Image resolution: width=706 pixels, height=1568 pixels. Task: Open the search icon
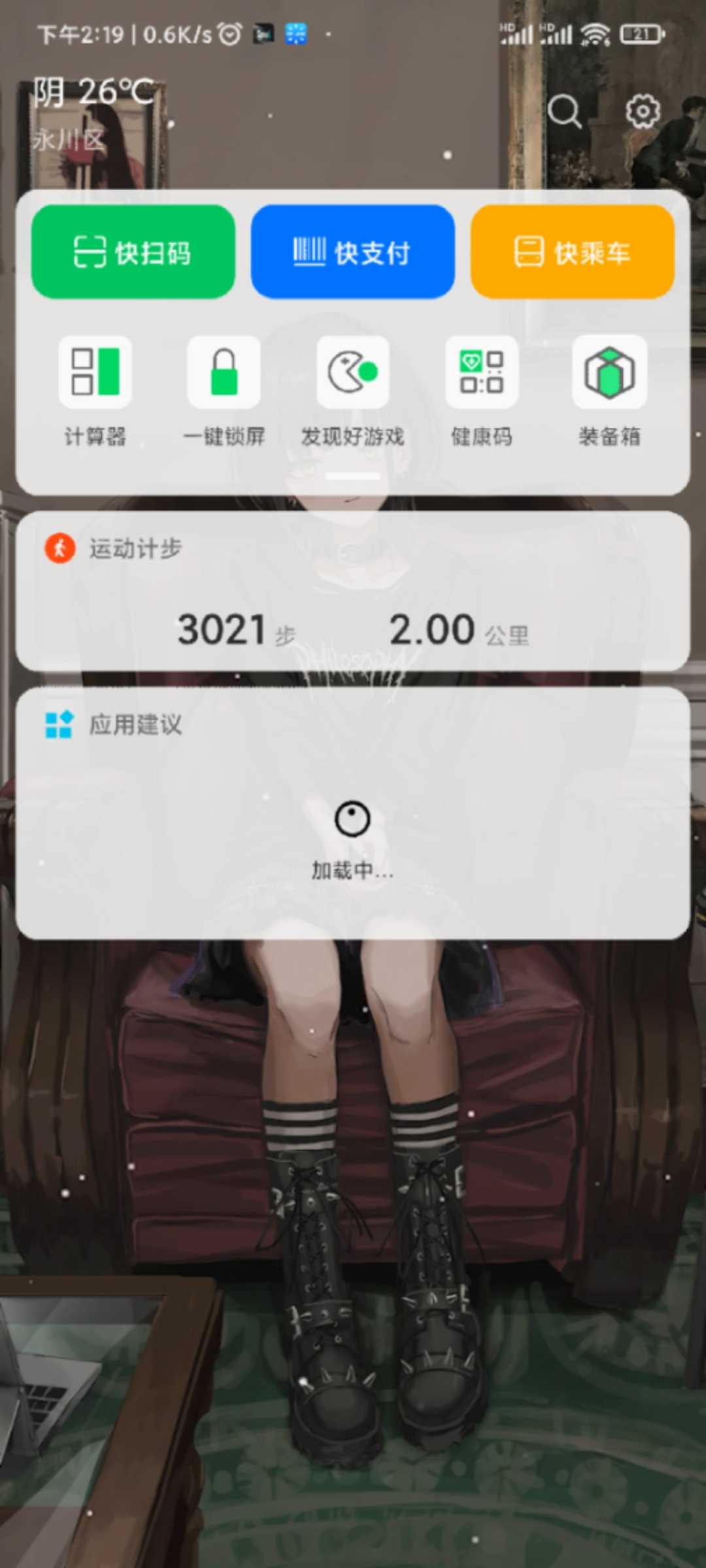tap(564, 112)
